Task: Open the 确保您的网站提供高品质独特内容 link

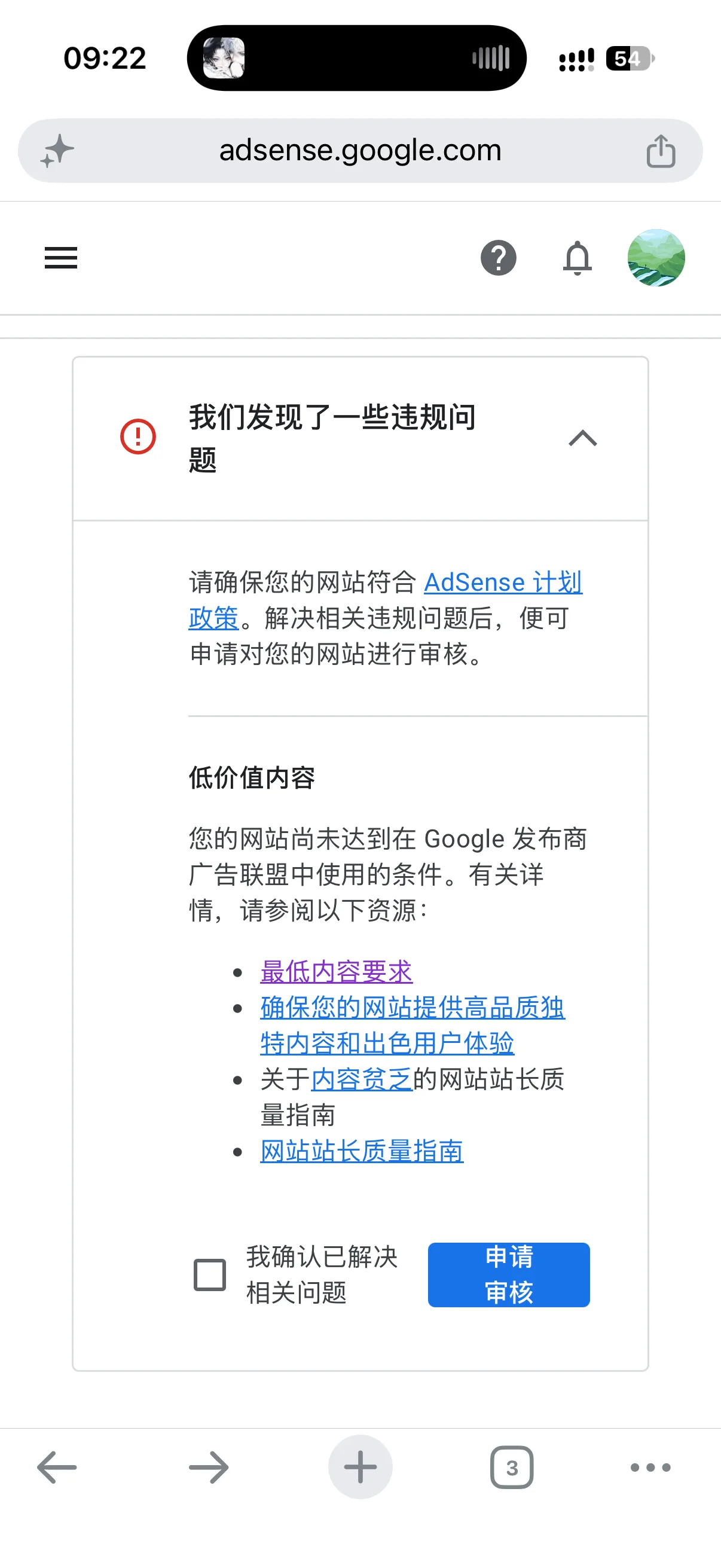Action: coord(412,1025)
